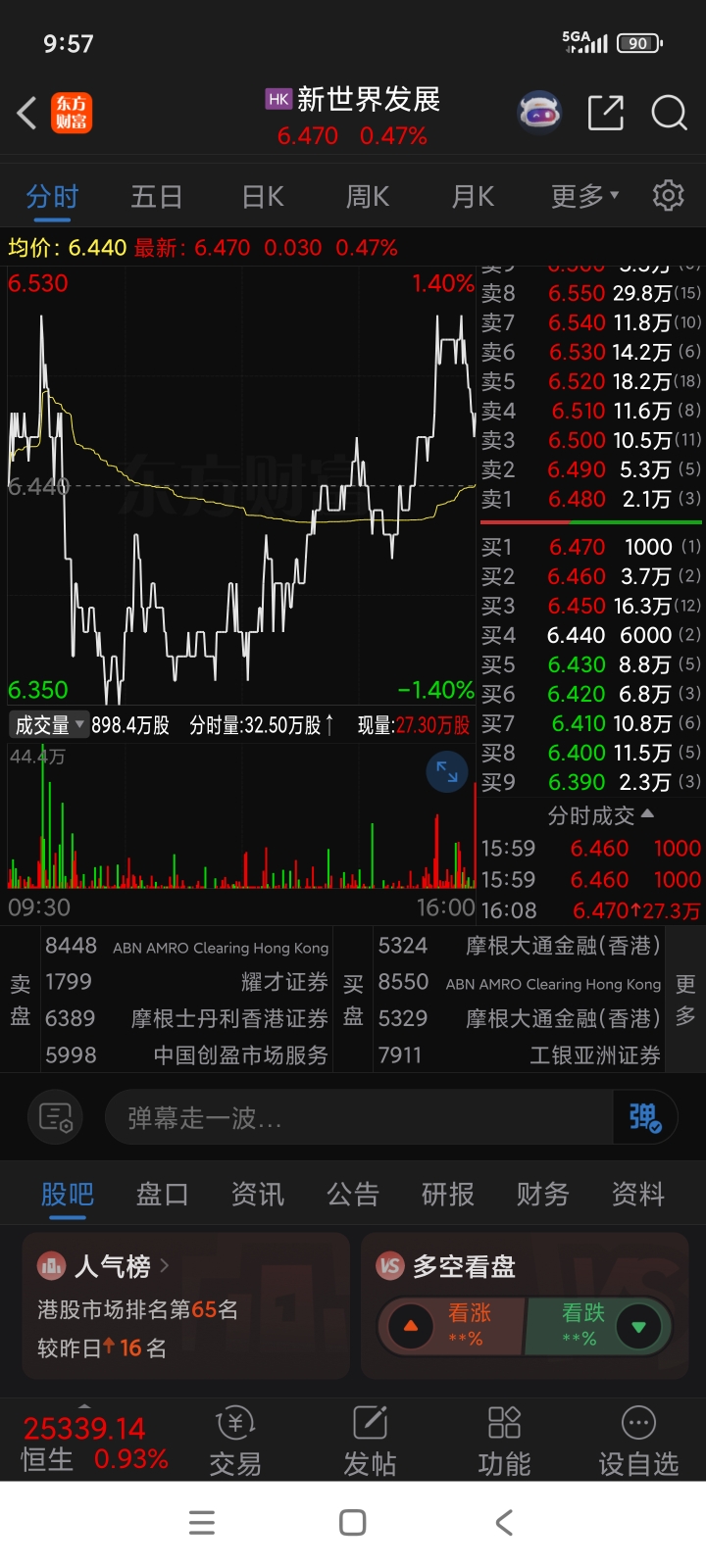Open the search magnifier icon
Image resolution: width=706 pixels, height=1568 pixels.
[669, 113]
